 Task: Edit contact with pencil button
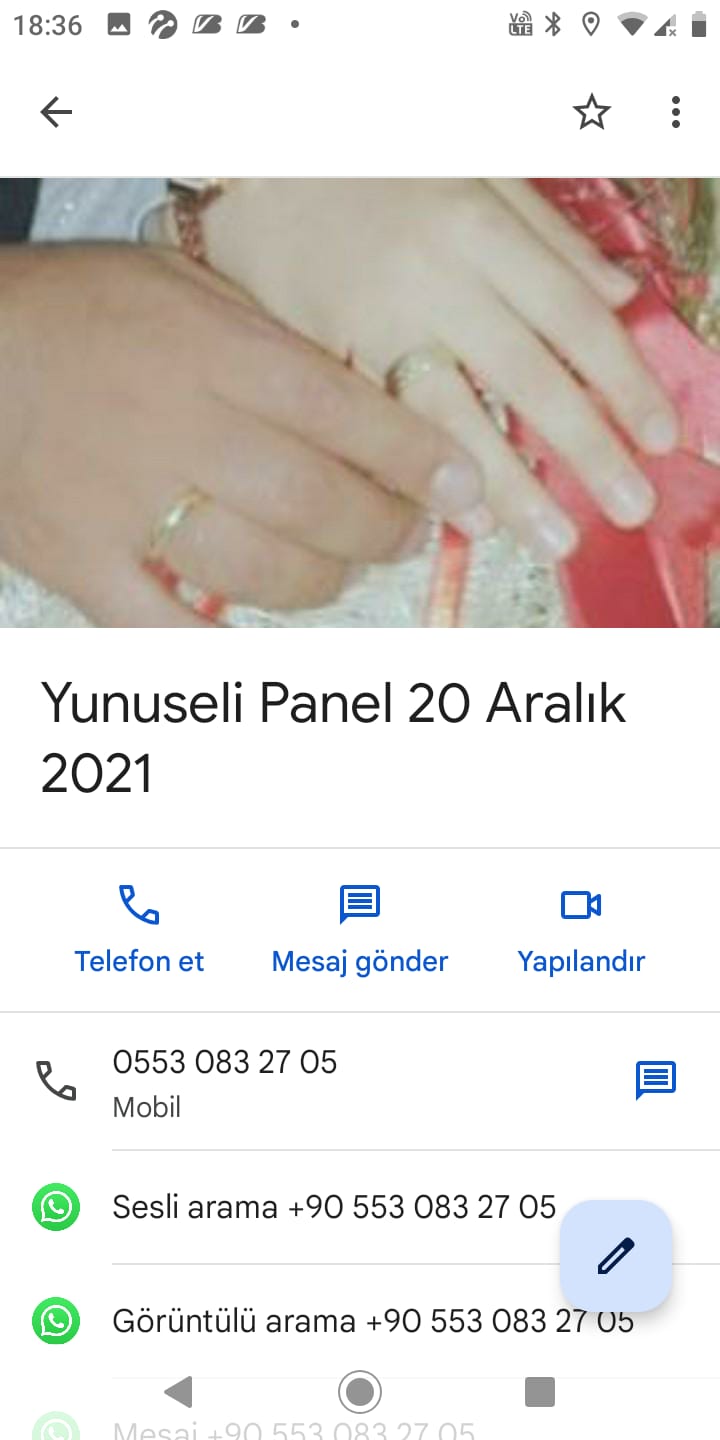click(x=616, y=1256)
